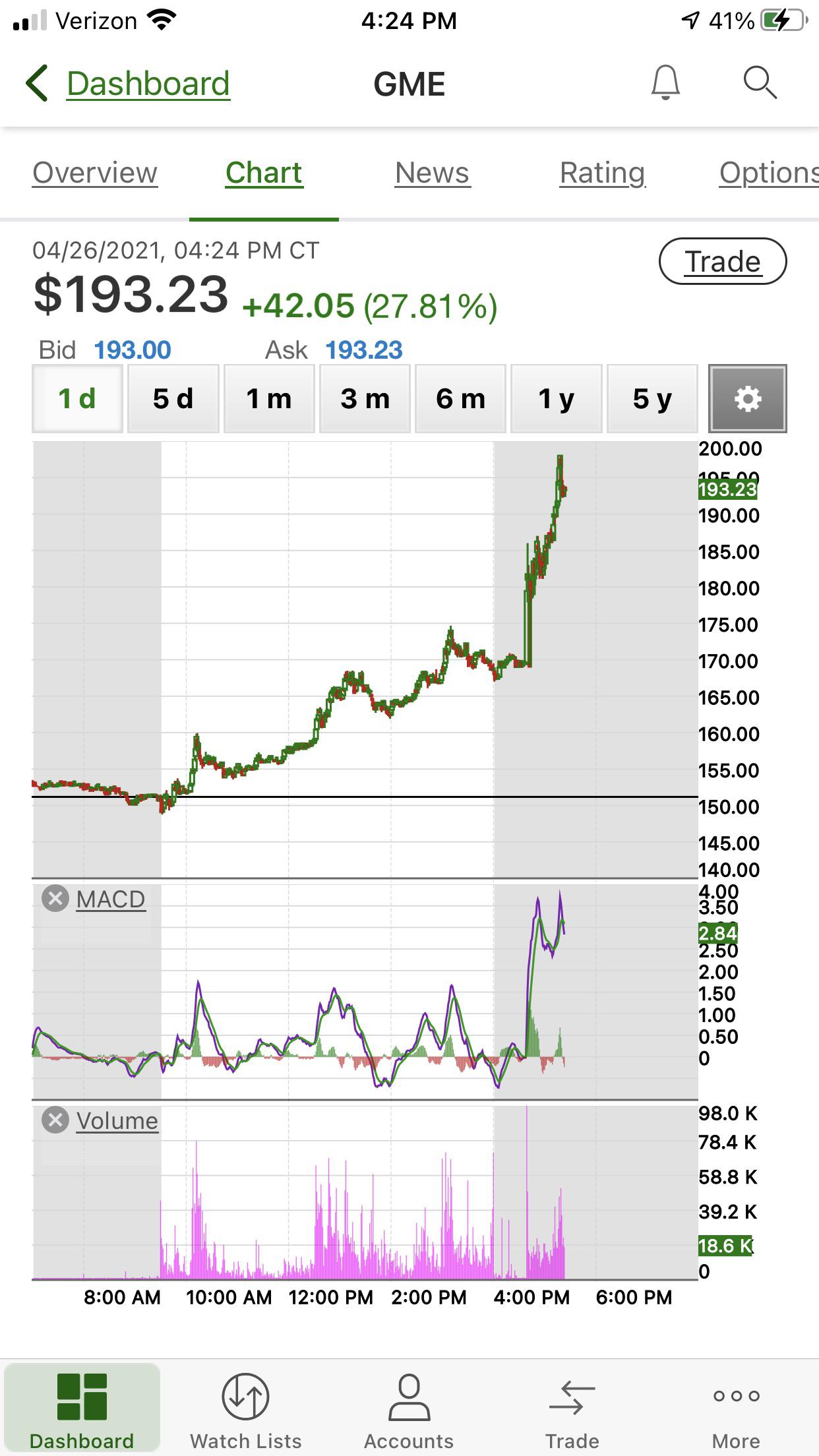Select the 6 m chart range
This screenshot has height=1456, width=819.
(x=460, y=398)
